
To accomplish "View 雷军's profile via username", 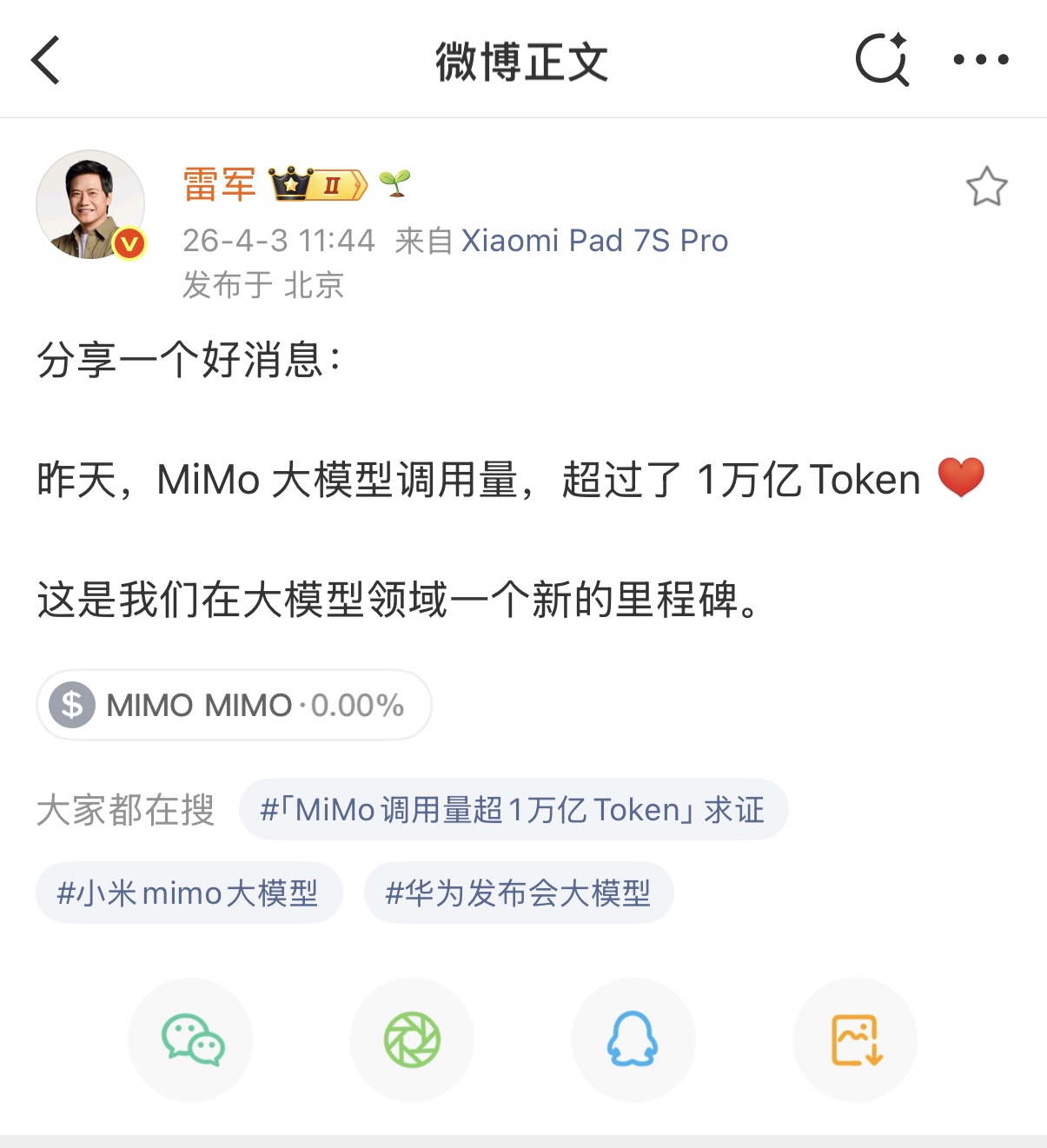I will (219, 185).
